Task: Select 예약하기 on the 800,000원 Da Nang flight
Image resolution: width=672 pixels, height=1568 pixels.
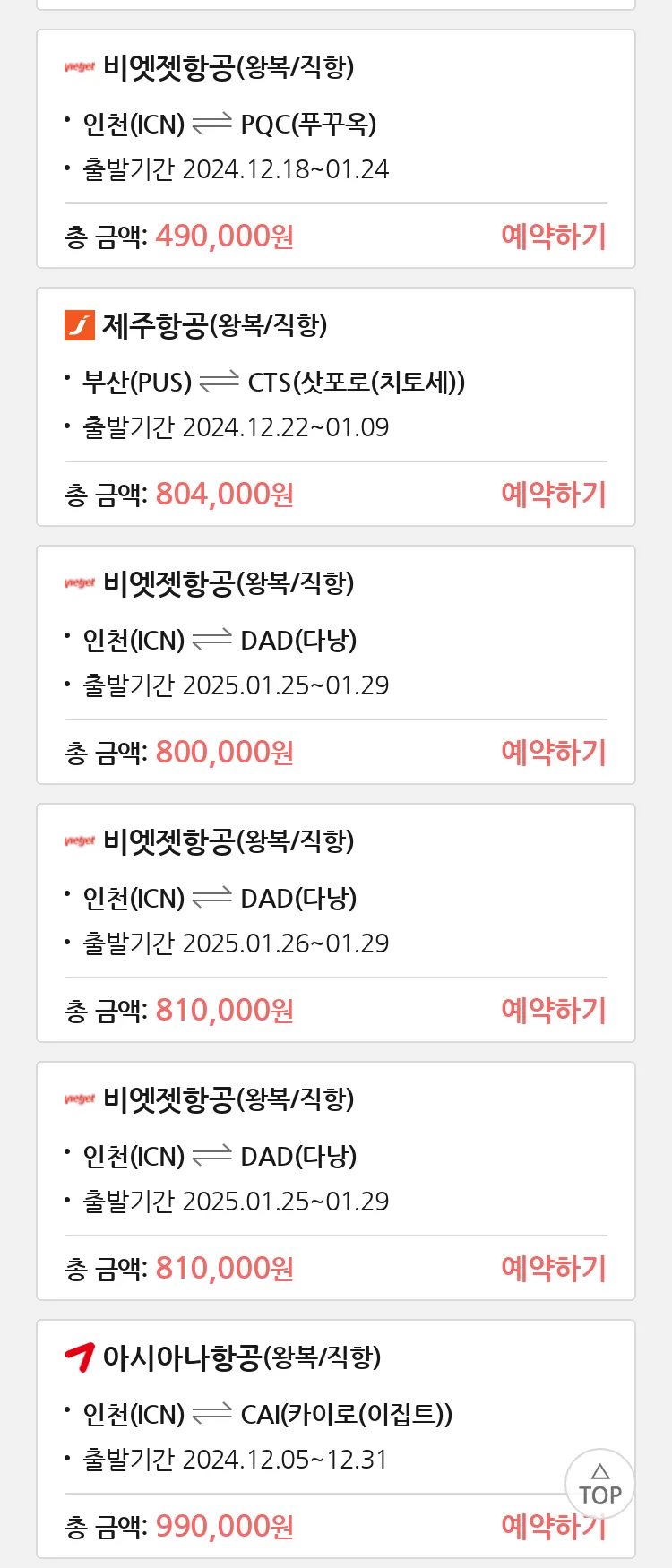Action: (553, 753)
